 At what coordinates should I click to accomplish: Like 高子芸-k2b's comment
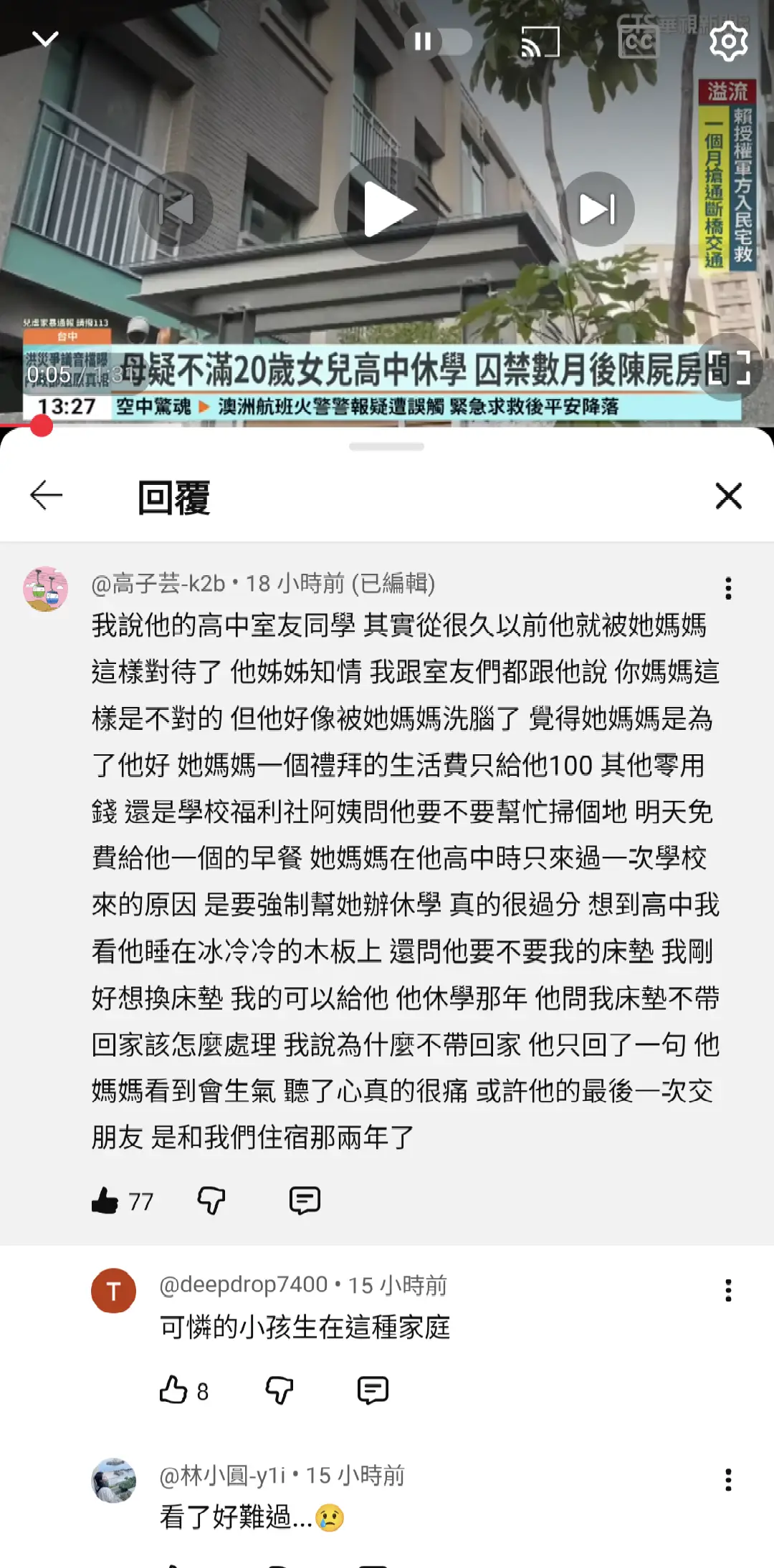click(105, 1201)
